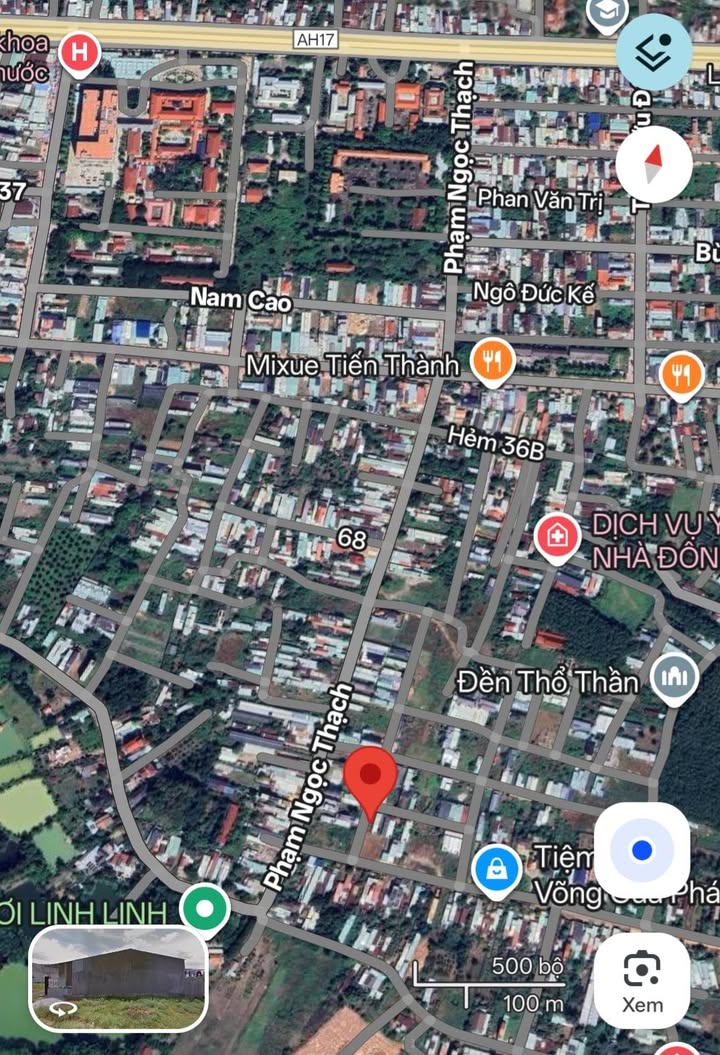Tap the compass to reset orientation
Viewport: 720px width, 1055px height.
pyautogui.click(x=653, y=164)
